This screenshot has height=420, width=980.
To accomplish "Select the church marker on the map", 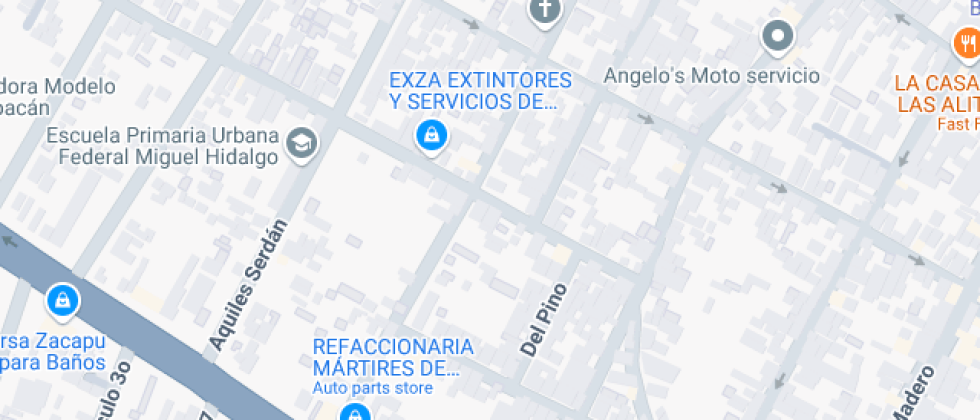I will pos(545,11).
